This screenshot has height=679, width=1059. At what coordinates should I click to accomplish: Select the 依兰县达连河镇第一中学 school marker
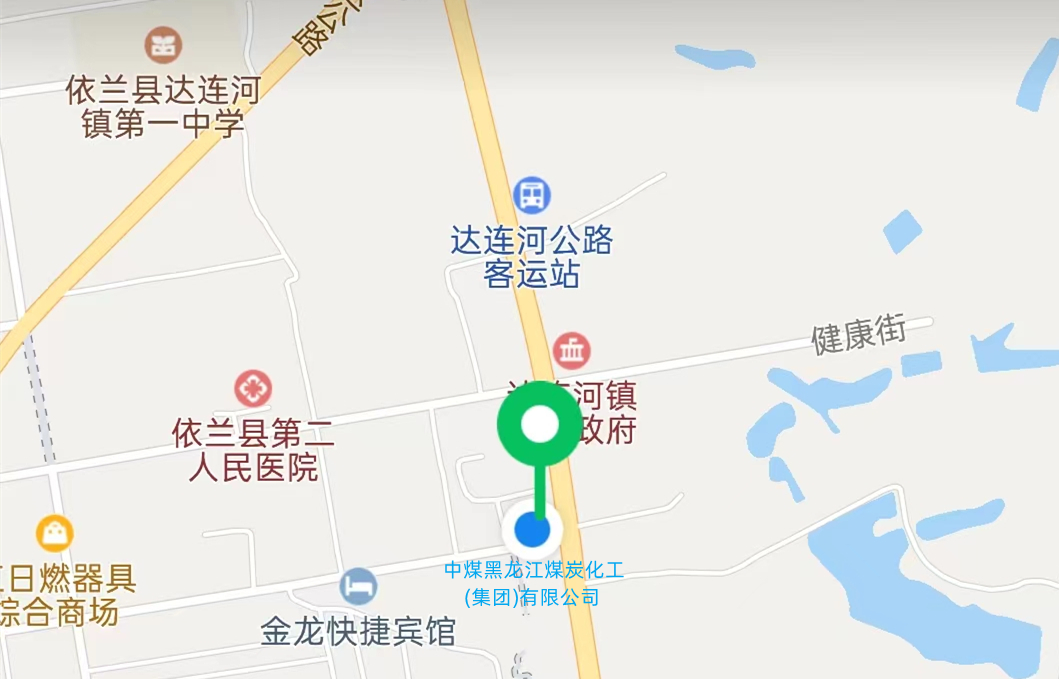[162, 43]
